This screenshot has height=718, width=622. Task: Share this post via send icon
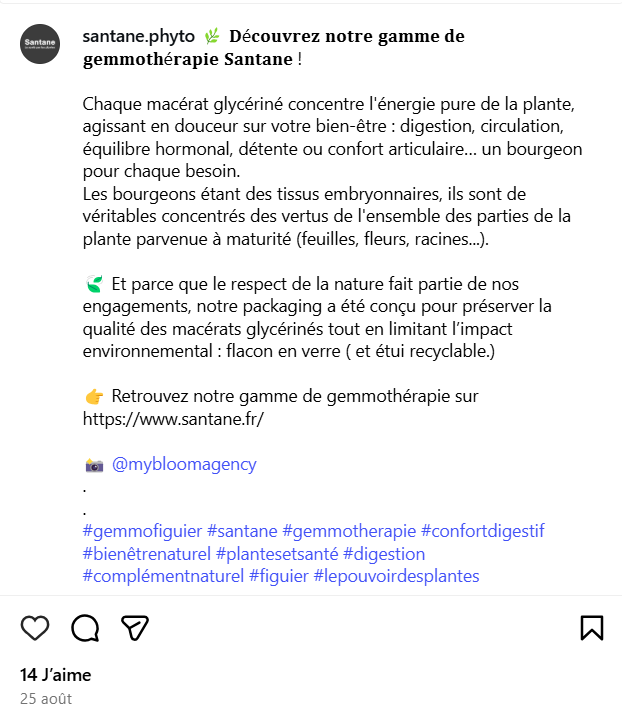click(x=135, y=627)
